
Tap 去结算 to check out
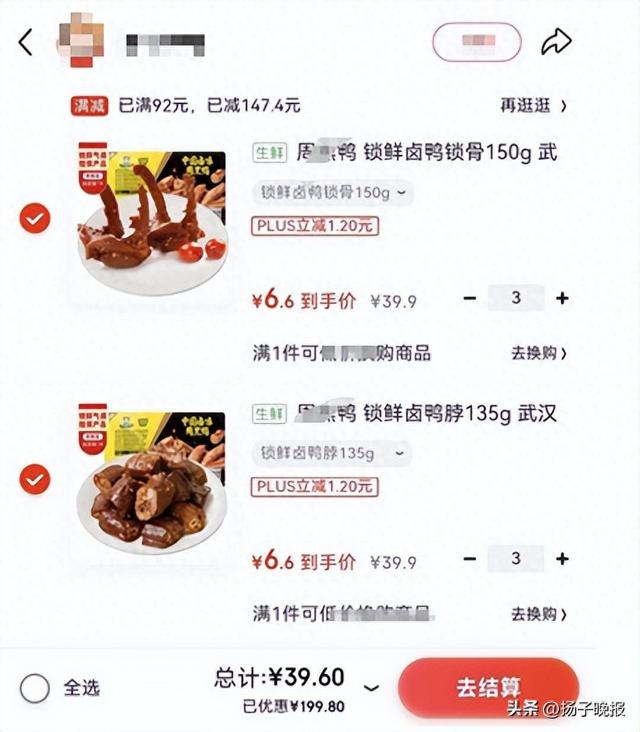click(488, 688)
